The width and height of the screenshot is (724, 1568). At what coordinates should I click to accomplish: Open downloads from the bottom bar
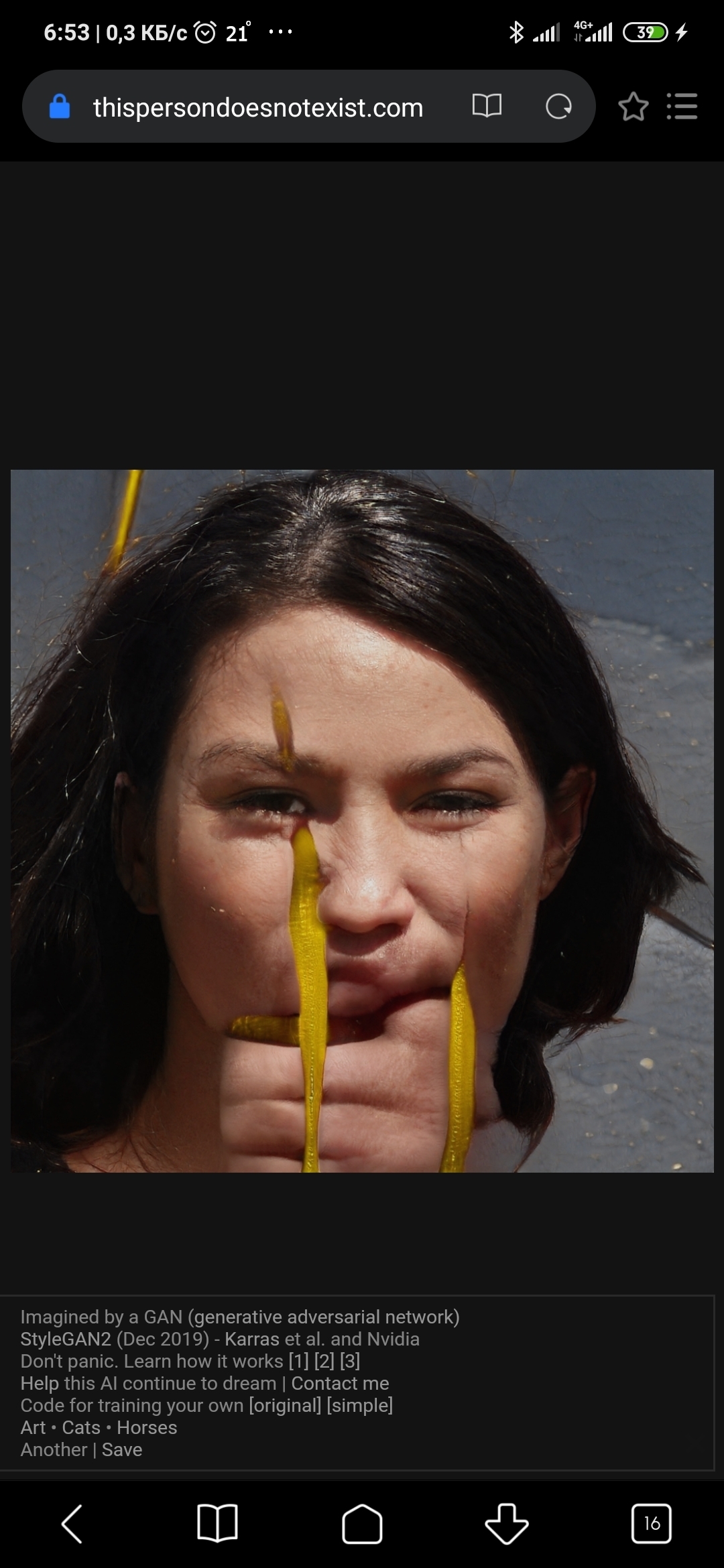[507, 1524]
